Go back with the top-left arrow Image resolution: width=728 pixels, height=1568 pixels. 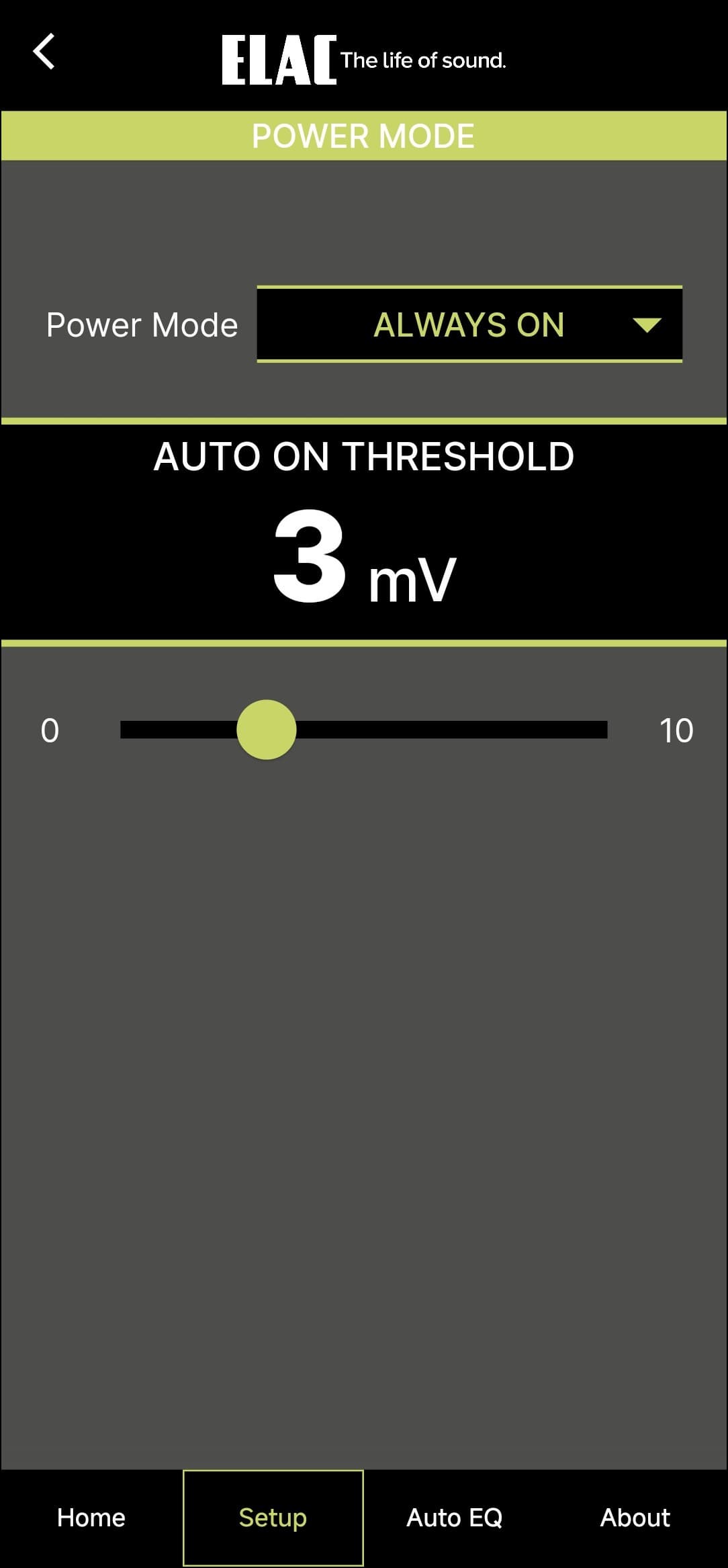(44, 52)
